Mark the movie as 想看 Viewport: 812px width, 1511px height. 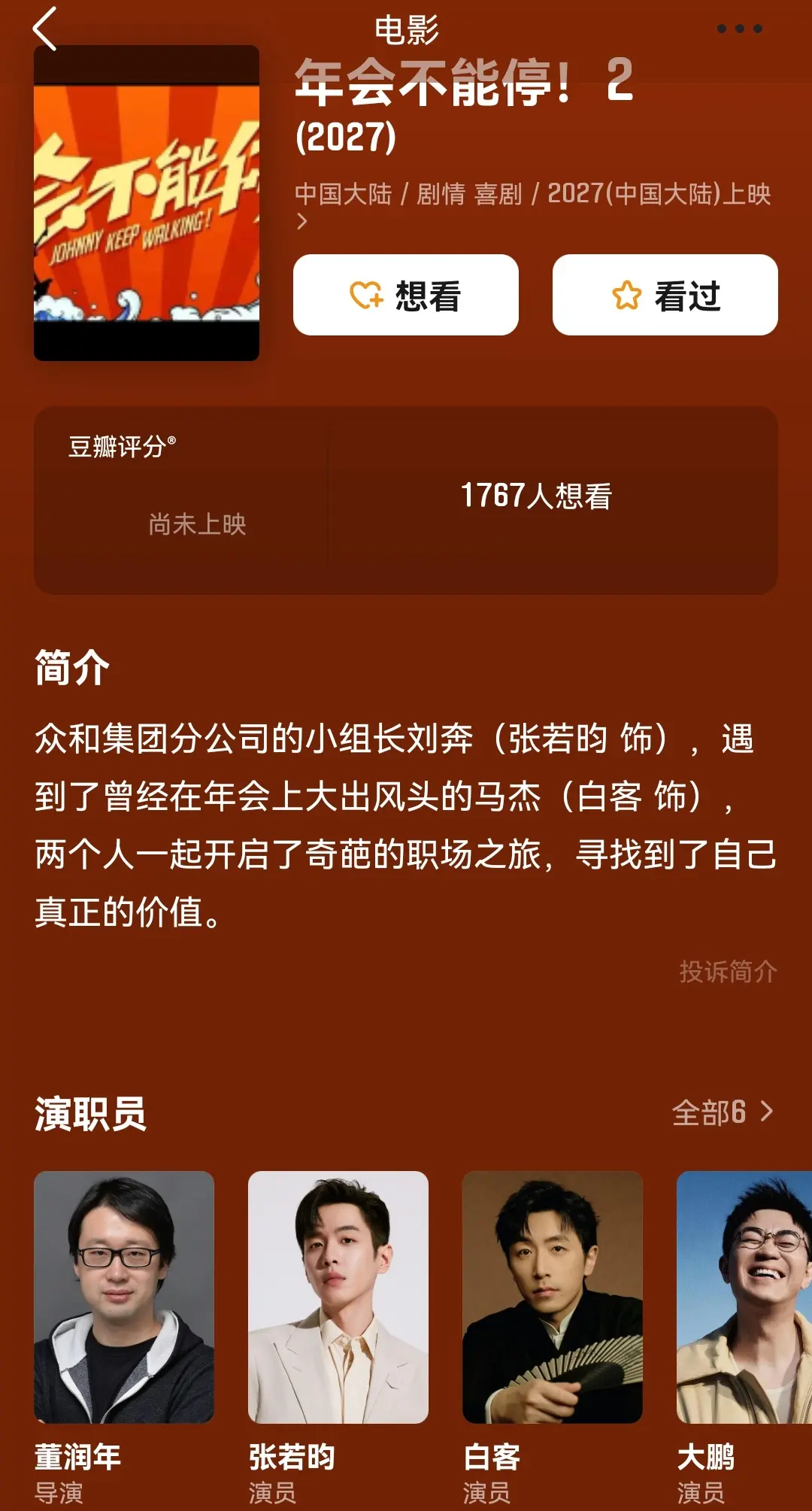[x=406, y=296]
